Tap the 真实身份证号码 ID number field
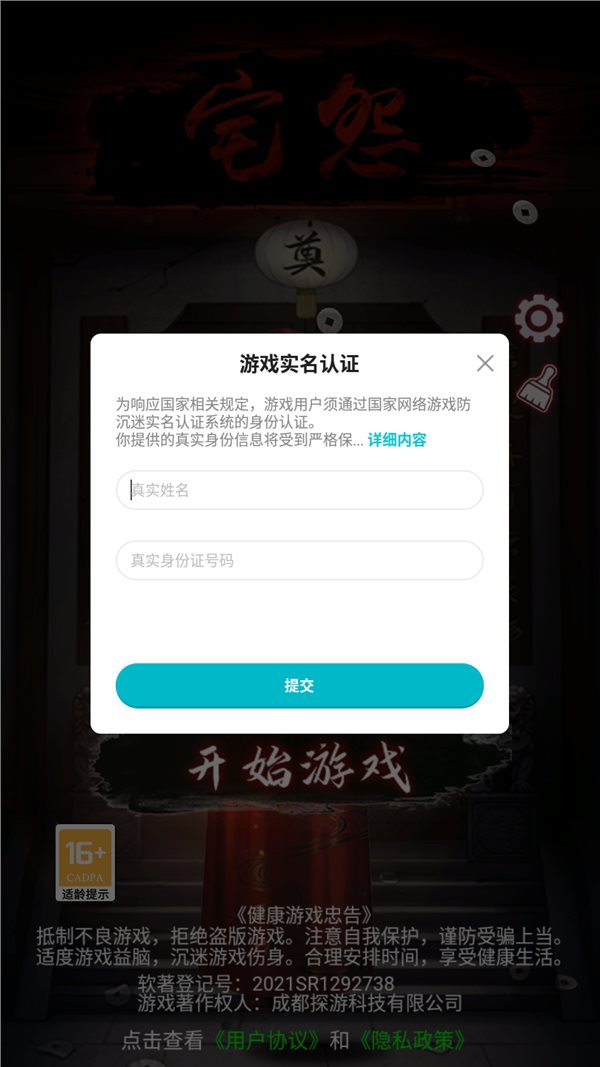600x1067 pixels. pos(300,561)
